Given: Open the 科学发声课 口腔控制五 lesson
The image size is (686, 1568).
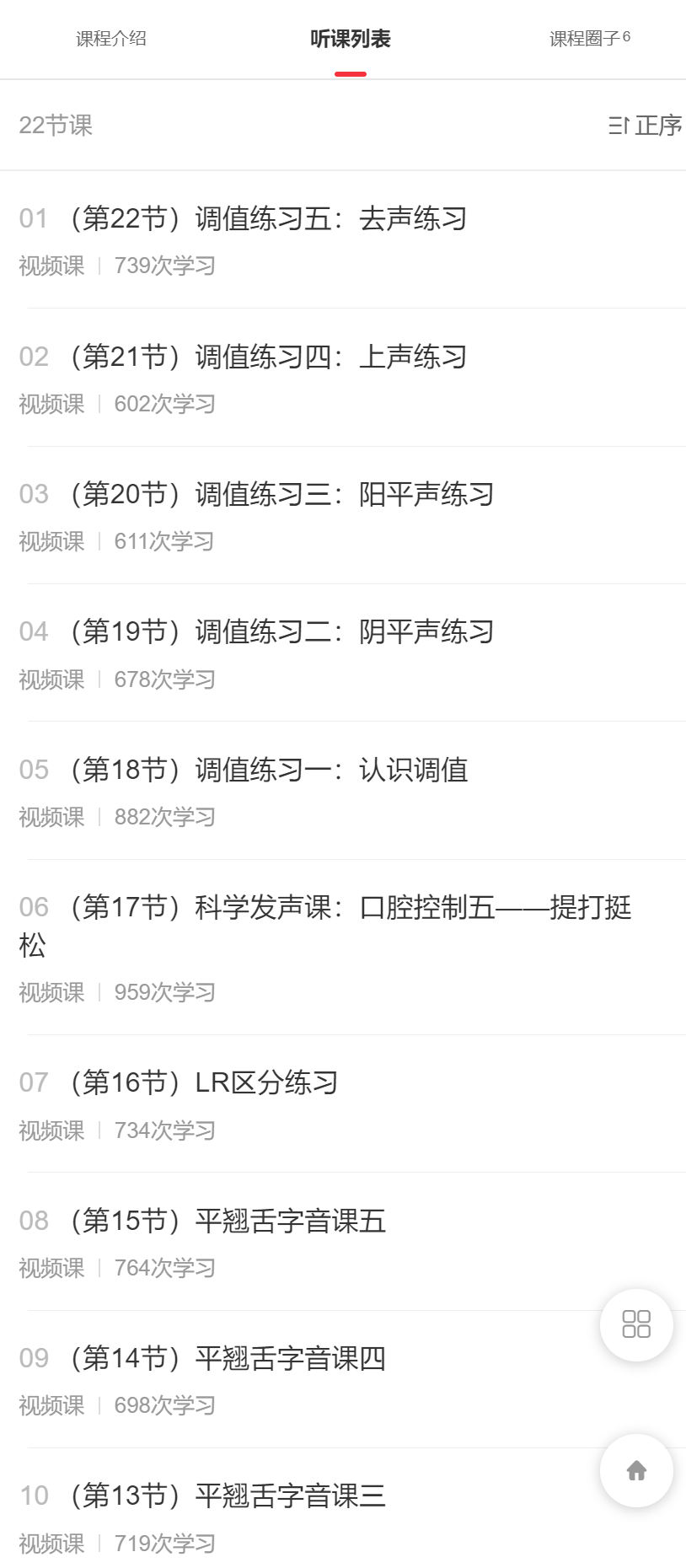Looking at the screenshot, I should tap(329, 926).
